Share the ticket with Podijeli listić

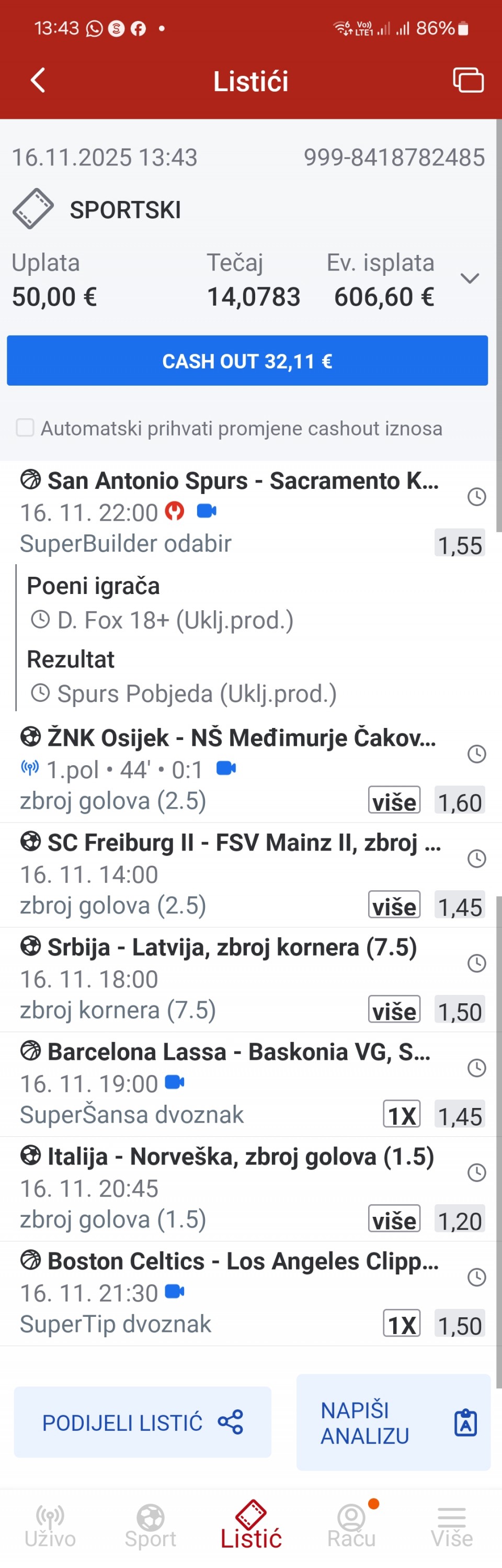142,1423
